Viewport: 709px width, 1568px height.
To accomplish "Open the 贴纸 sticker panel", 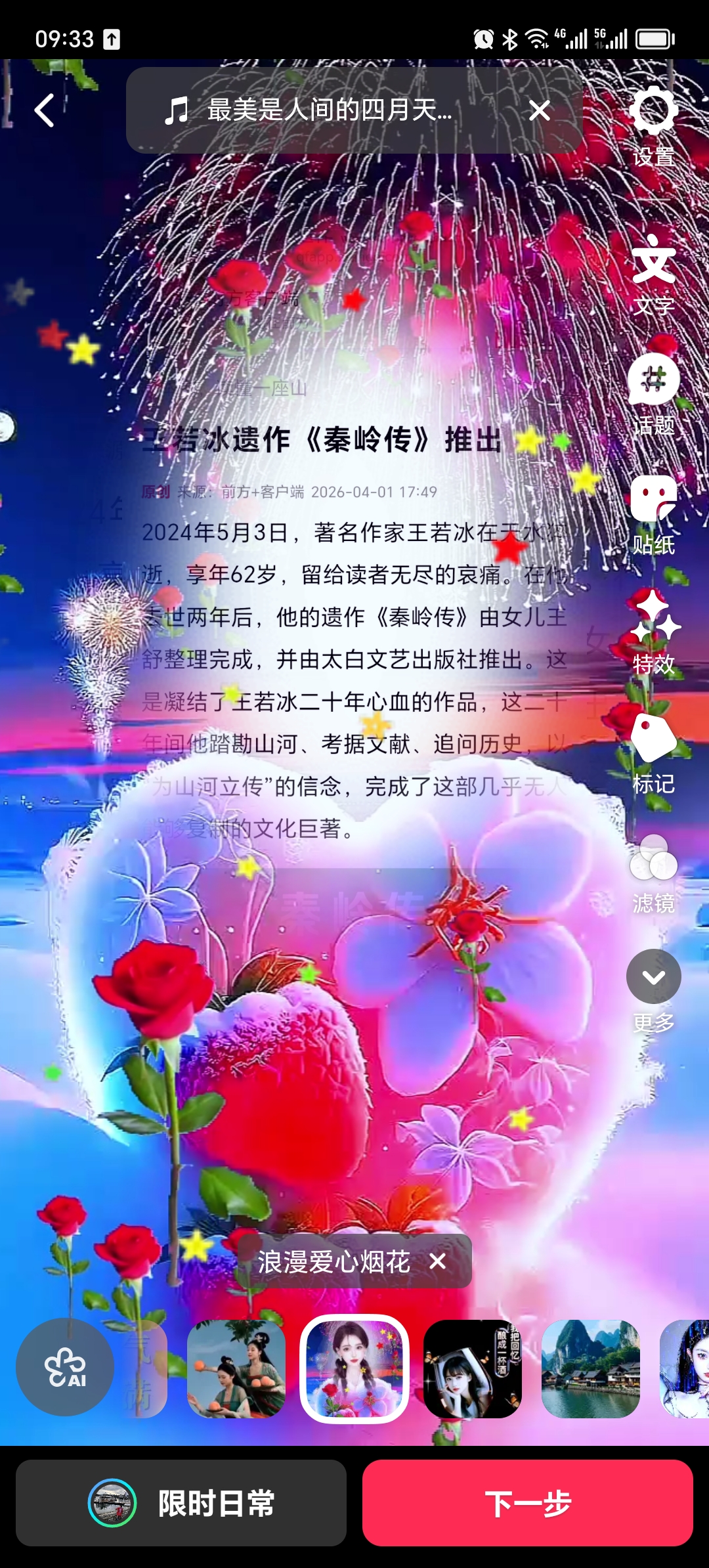I will 653,512.
